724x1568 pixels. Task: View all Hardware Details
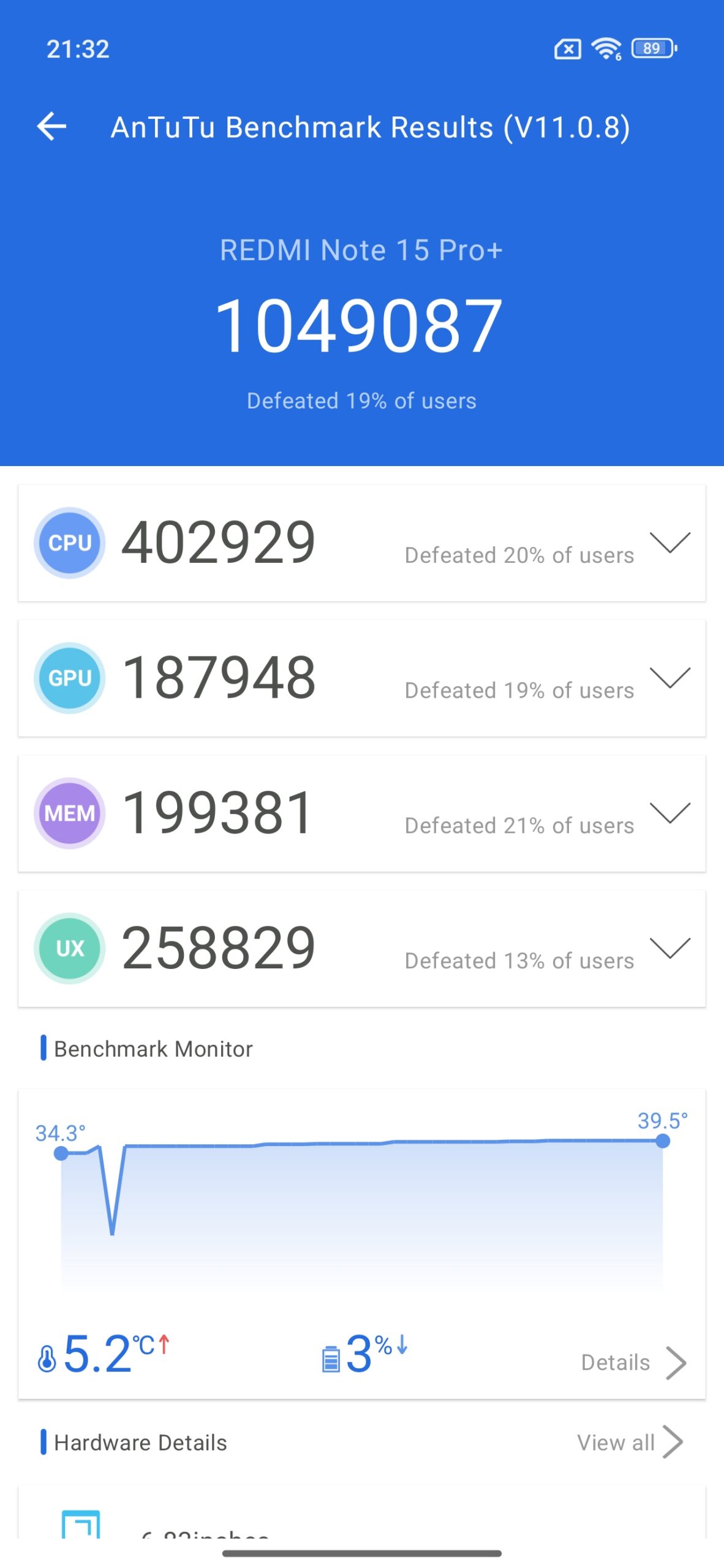[629, 1442]
